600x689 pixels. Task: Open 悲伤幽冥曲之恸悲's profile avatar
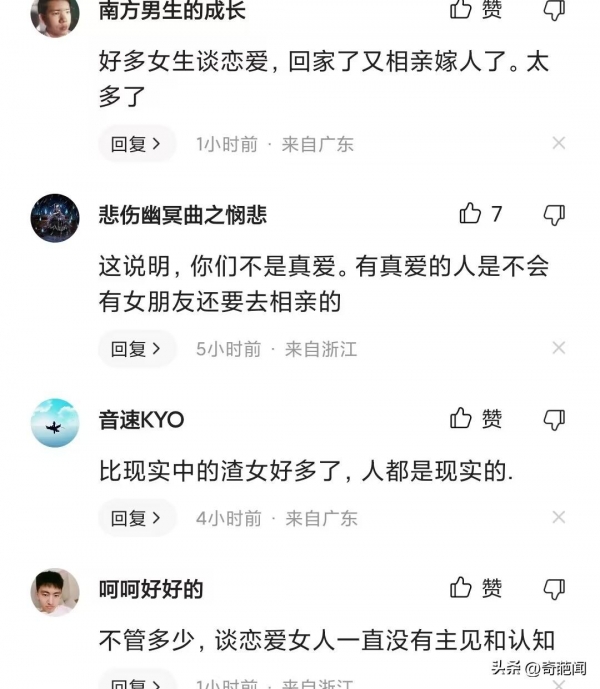[x=55, y=217]
